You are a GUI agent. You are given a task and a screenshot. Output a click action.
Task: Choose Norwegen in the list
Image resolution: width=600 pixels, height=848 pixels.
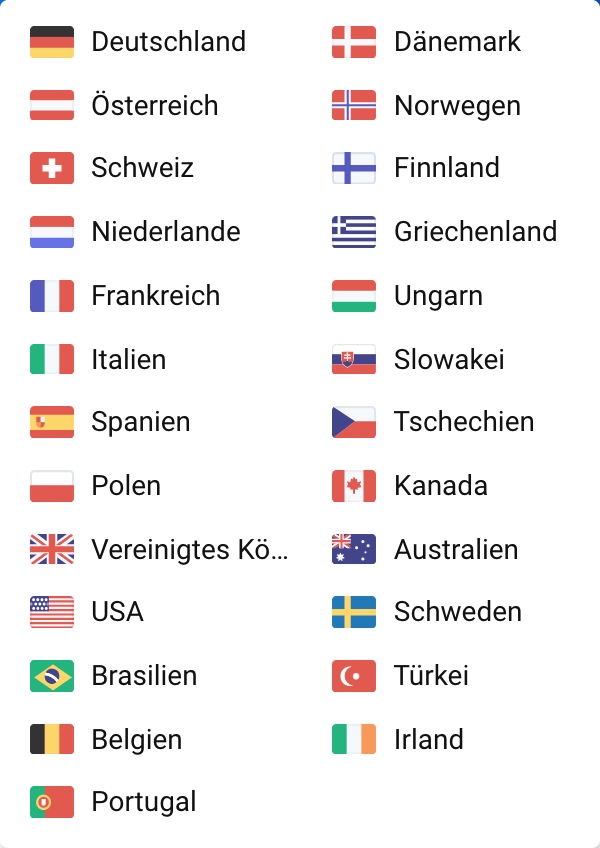457,105
